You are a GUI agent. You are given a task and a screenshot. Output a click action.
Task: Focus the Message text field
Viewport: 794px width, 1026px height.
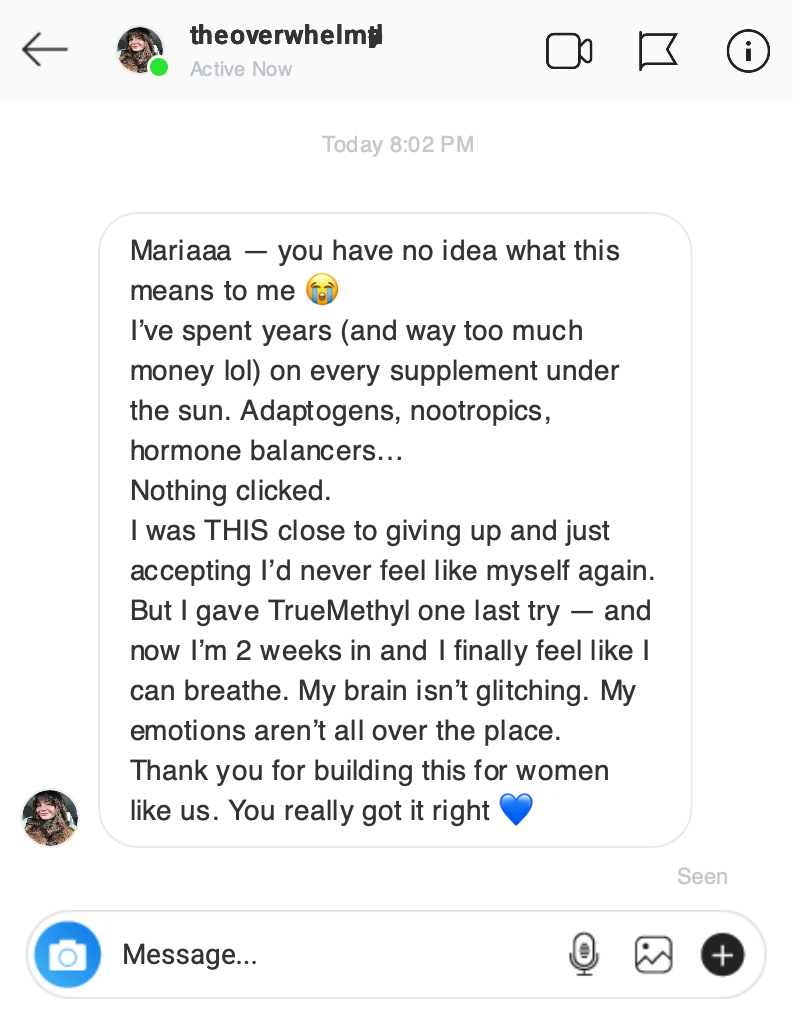[x=330, y=955]
